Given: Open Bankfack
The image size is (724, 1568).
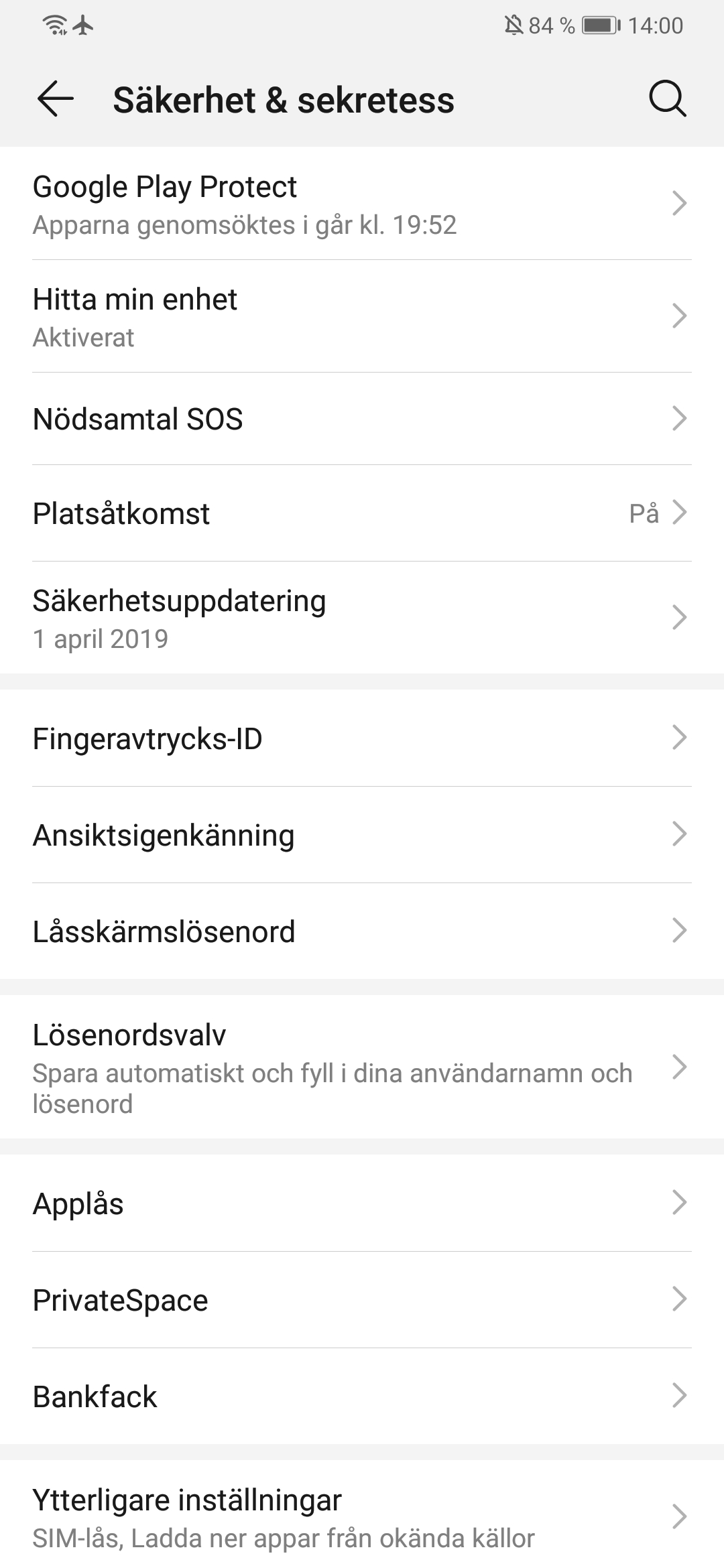Looking at the screenshot, I should (362, 1396).
